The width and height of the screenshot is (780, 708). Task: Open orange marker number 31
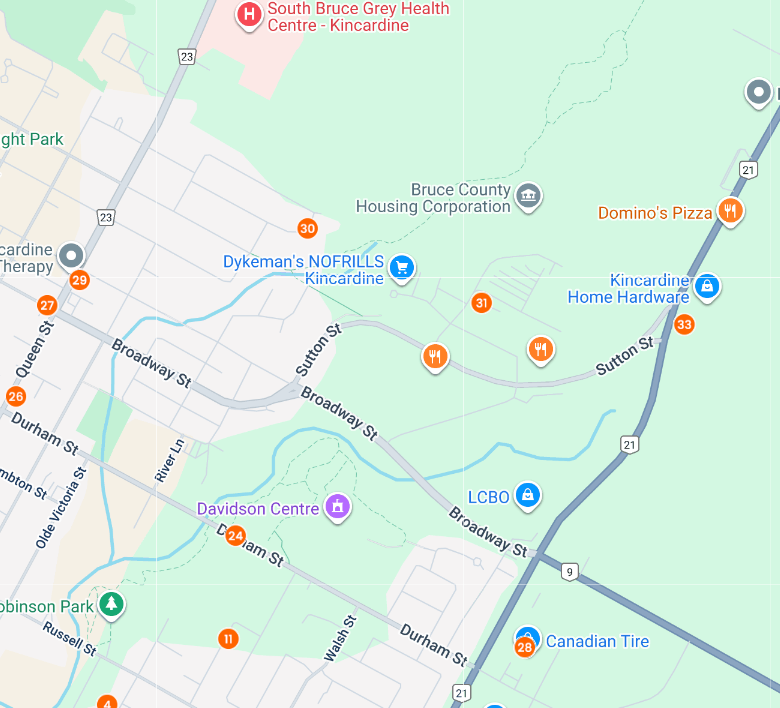[481, 303]
